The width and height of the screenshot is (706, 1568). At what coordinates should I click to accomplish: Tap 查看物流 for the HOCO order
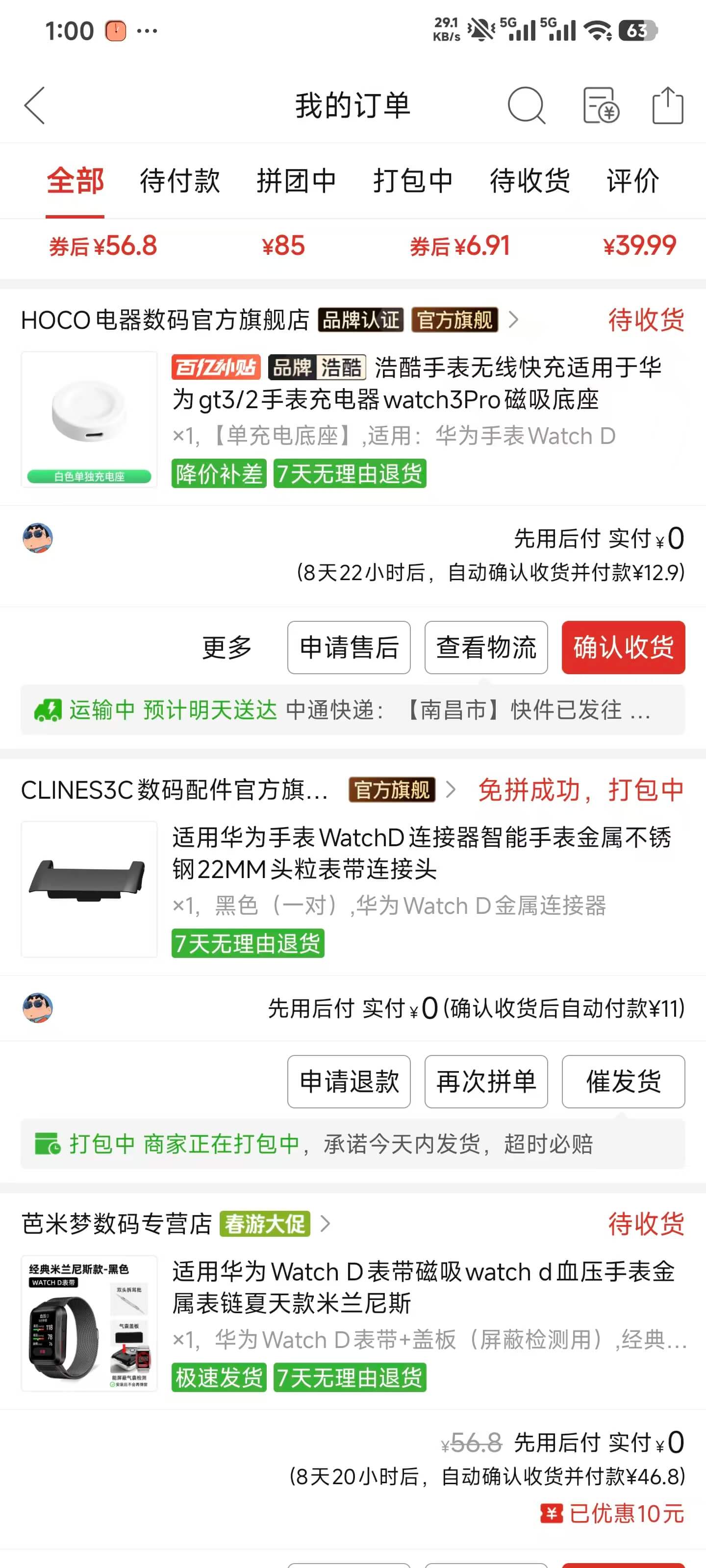[485, 647]
